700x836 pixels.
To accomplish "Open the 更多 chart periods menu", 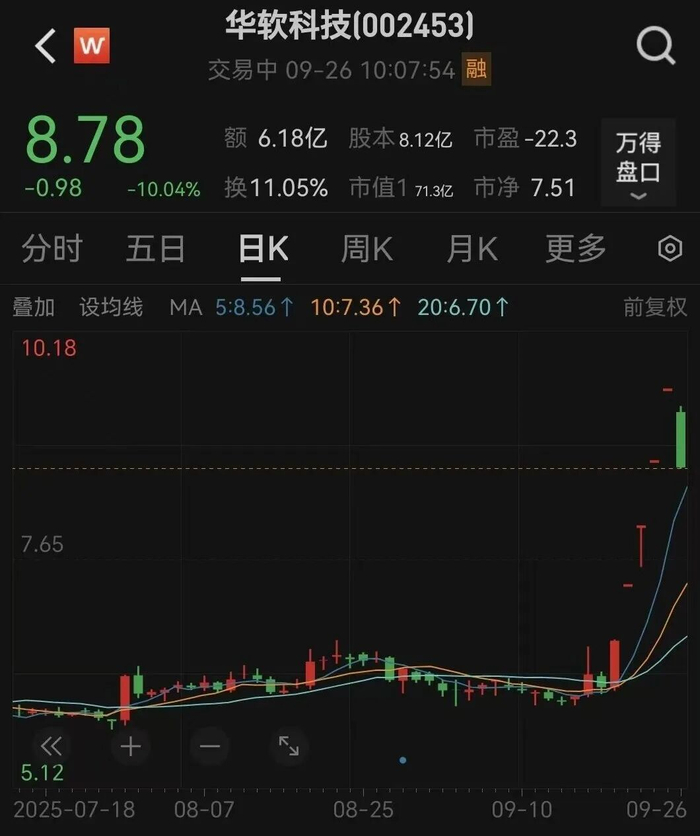I will point(576,249).
